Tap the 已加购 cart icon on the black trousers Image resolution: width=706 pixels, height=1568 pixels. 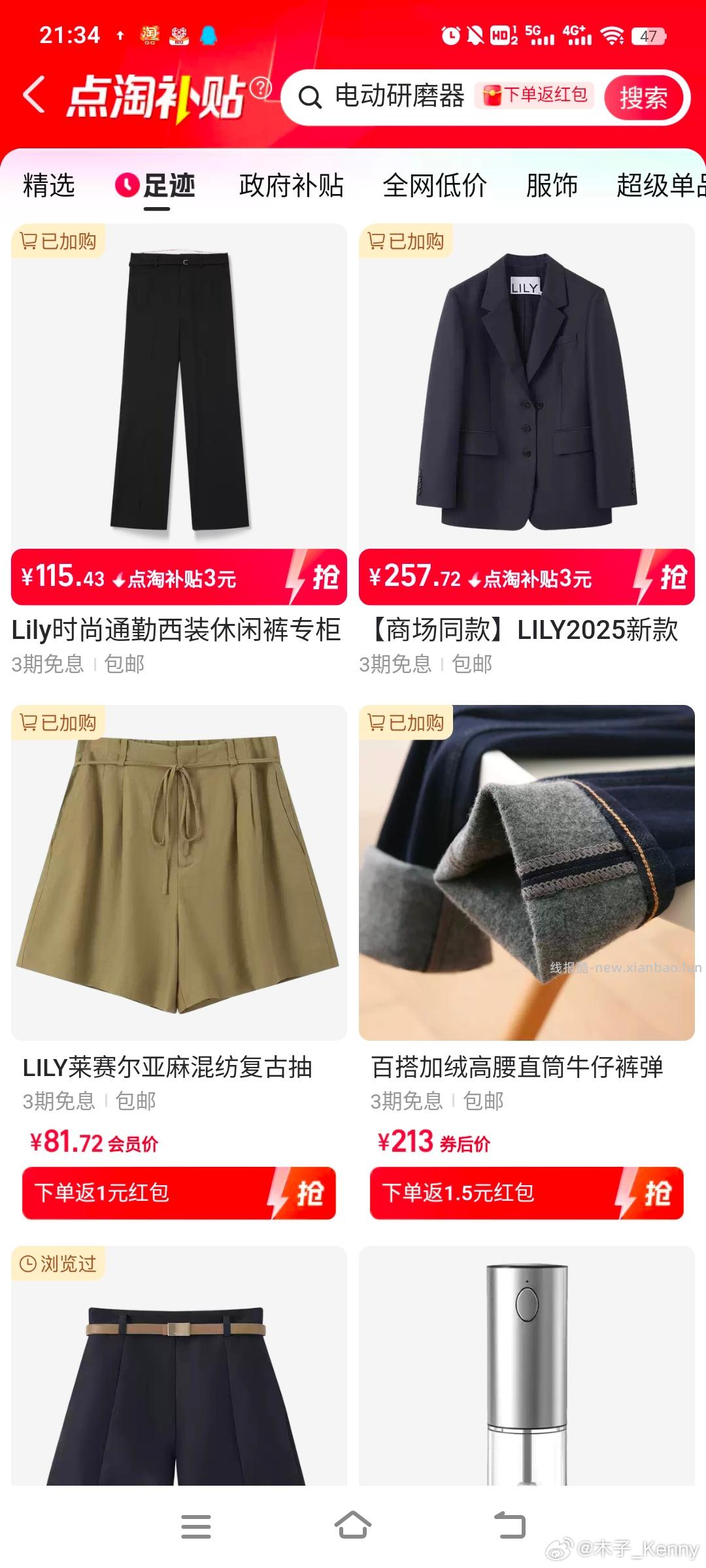(29, 242)
